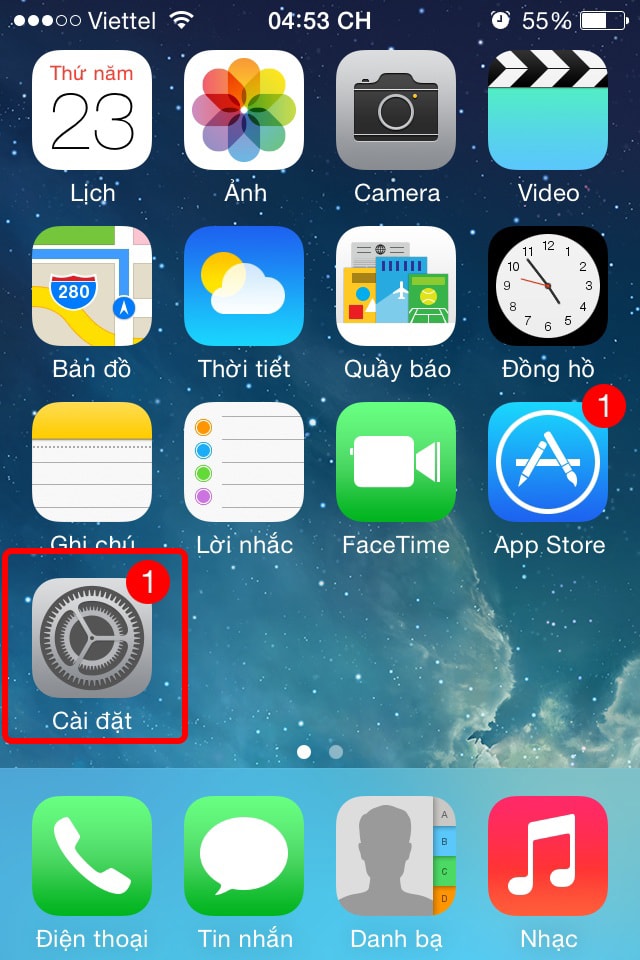Open Ghi chú notes app
Image resolution: width=640 pixels, height=960 pixels.
coord(92,462)
